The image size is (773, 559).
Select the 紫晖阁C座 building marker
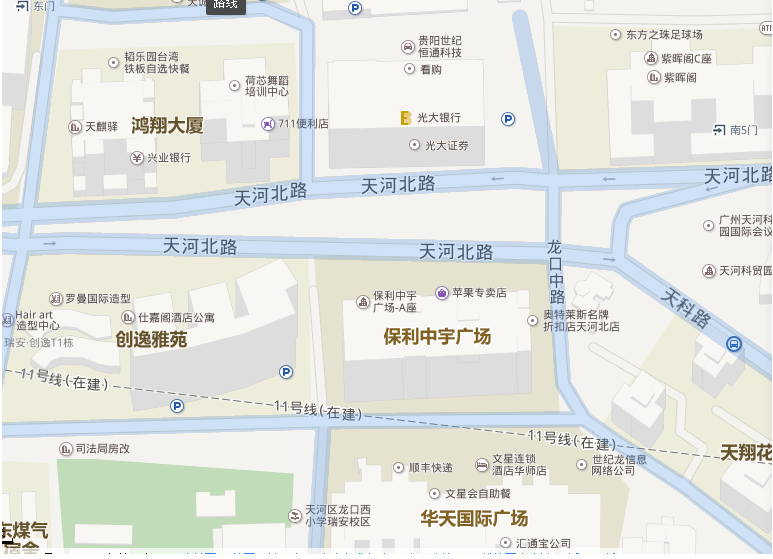pyautogui.click(x=651, y=59)
